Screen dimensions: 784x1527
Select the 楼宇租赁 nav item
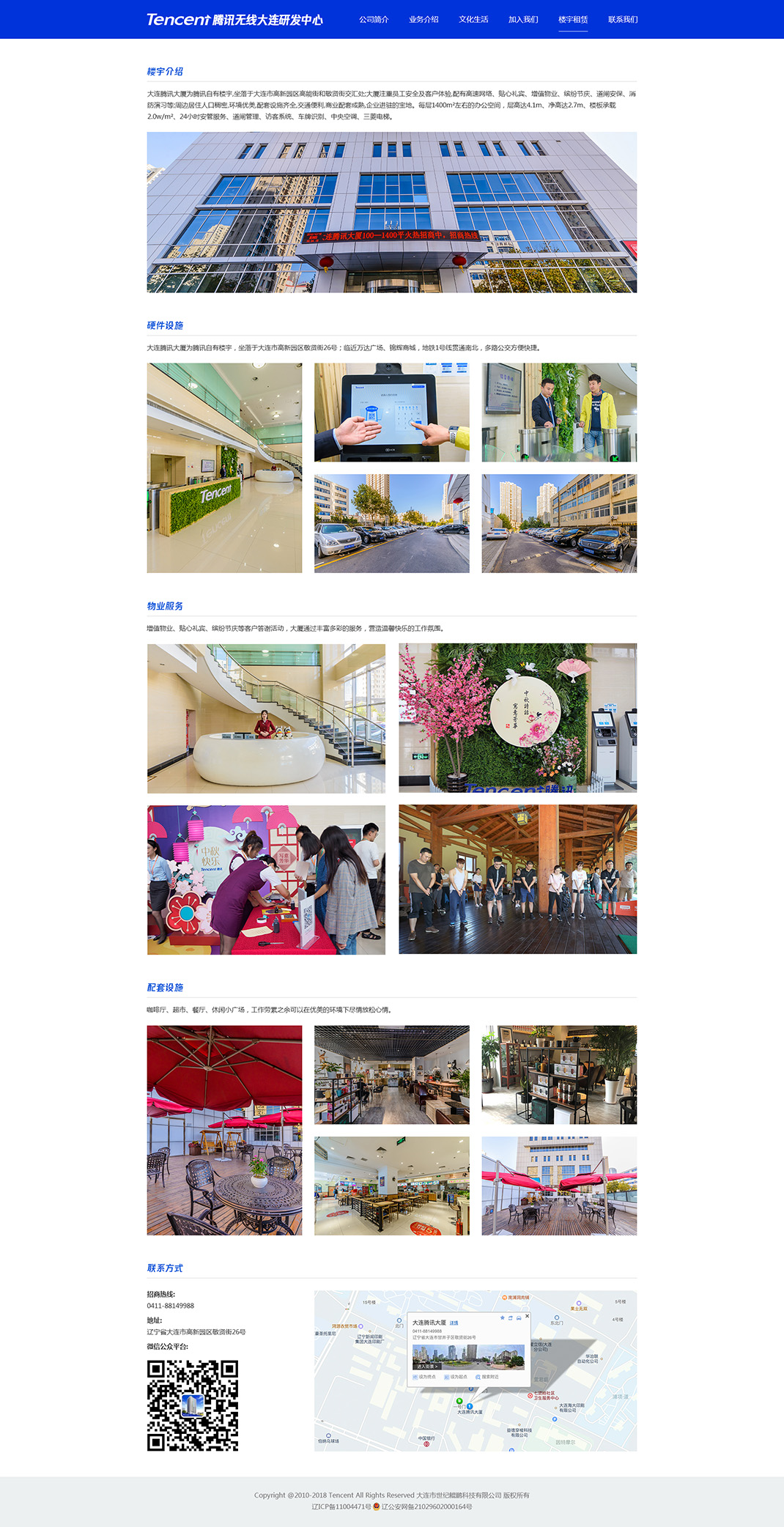[x=573, y=20]
